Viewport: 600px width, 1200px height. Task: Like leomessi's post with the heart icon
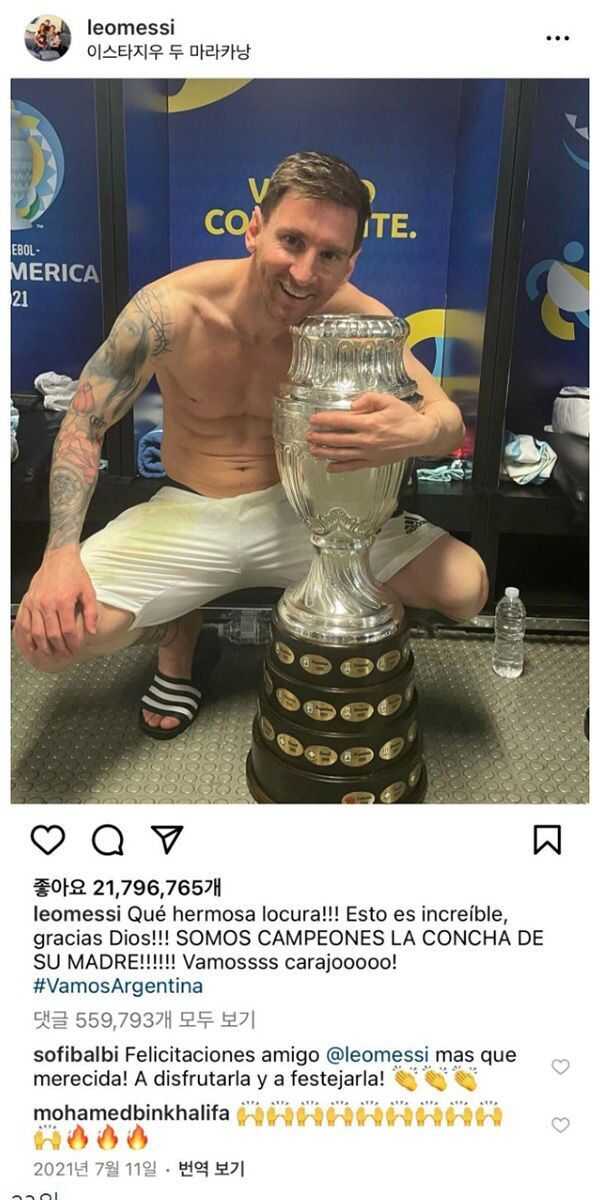coord(48,839)
